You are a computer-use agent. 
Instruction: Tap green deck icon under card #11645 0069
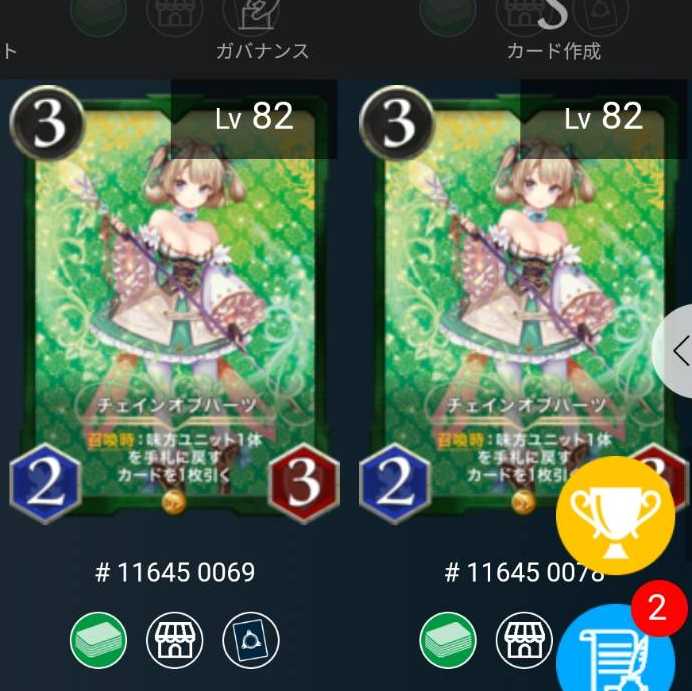click(99, 641)
